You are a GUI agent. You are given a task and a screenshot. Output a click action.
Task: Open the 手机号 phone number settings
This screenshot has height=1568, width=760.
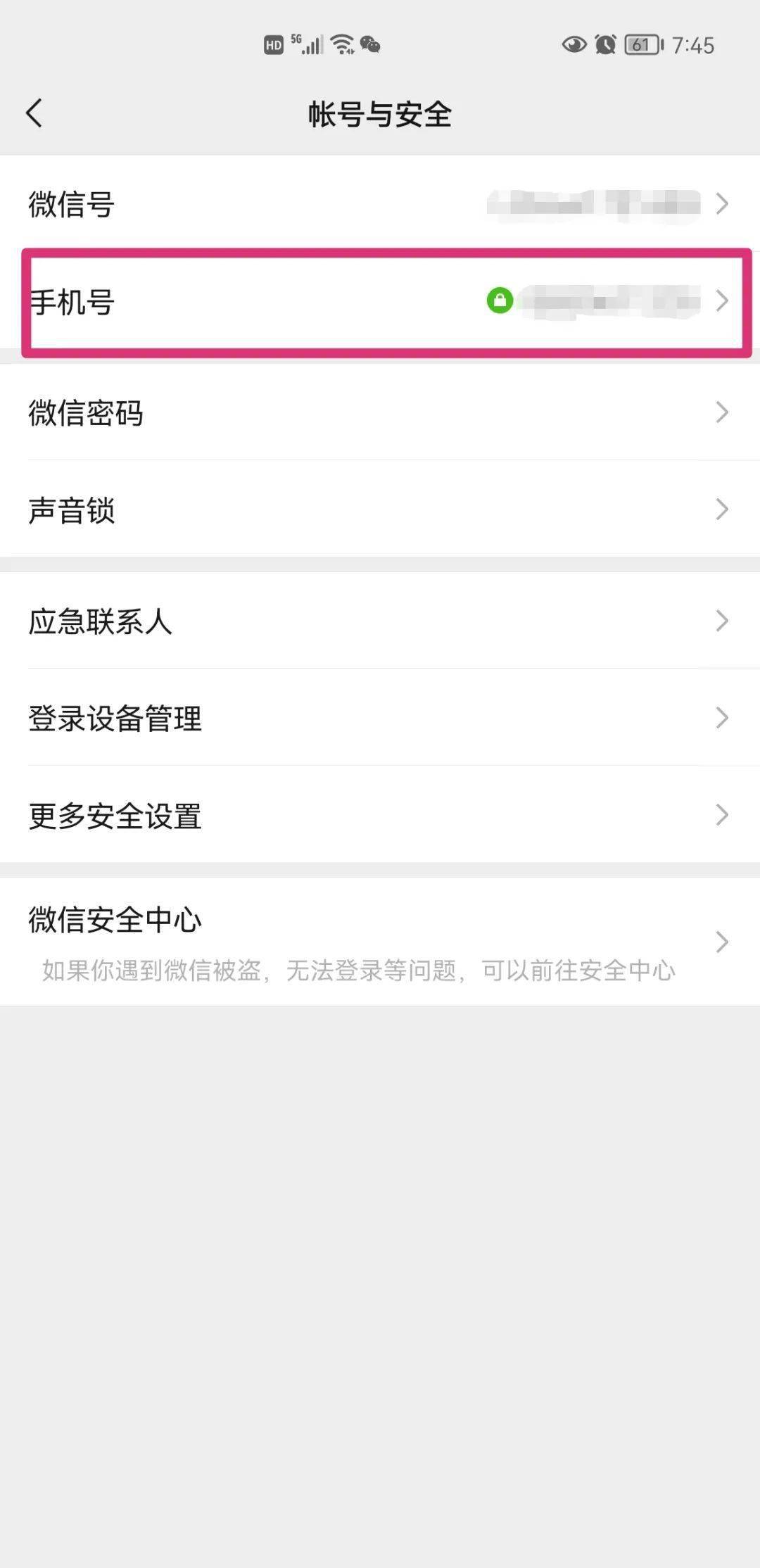tap(380, 301)
